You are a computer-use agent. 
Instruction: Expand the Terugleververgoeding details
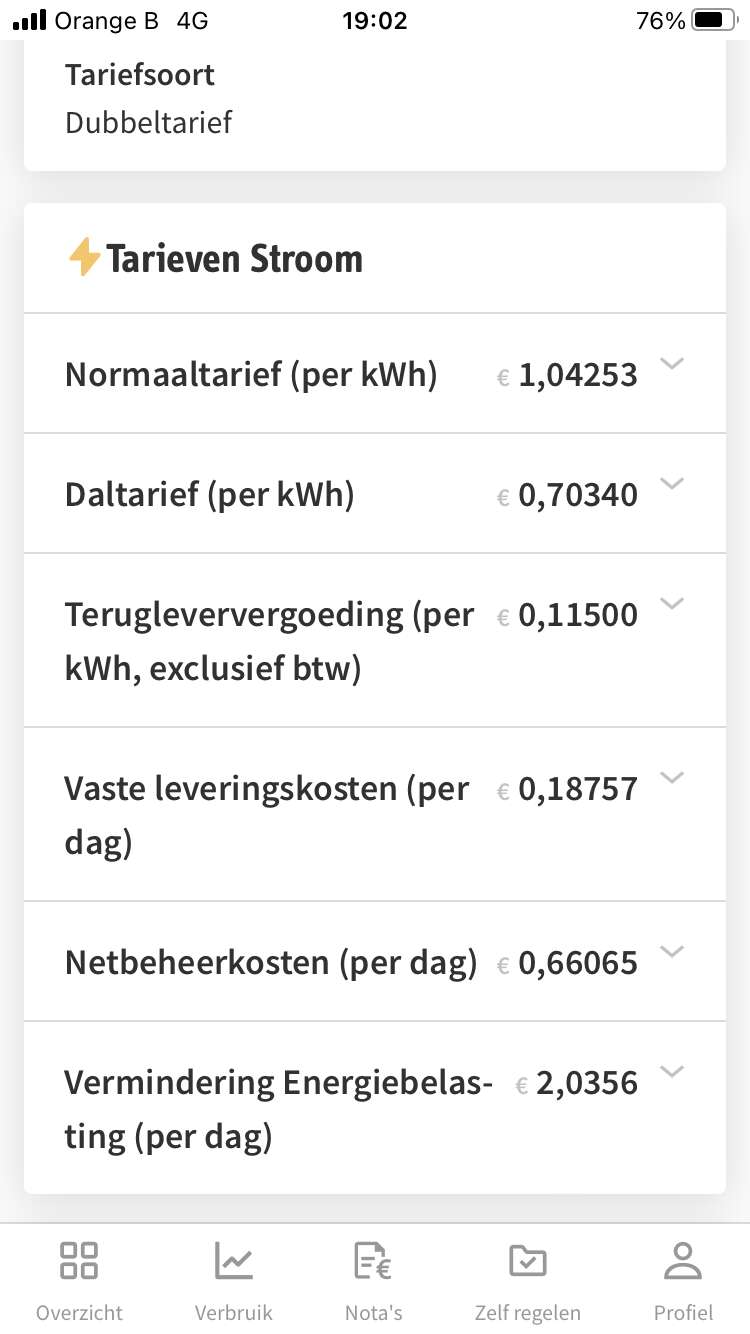tap(375, 641)
